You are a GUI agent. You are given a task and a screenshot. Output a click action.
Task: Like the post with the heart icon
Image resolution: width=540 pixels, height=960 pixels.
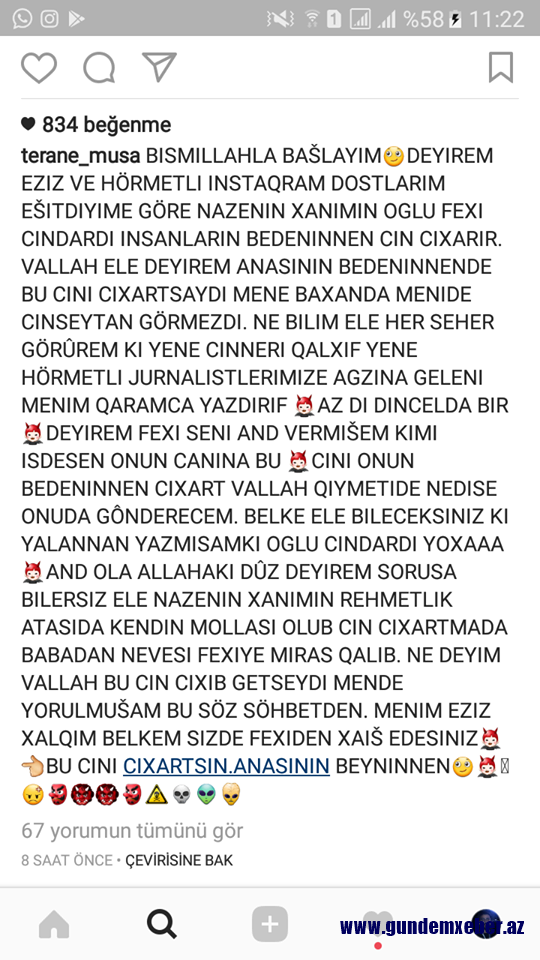tap(39, 67)
